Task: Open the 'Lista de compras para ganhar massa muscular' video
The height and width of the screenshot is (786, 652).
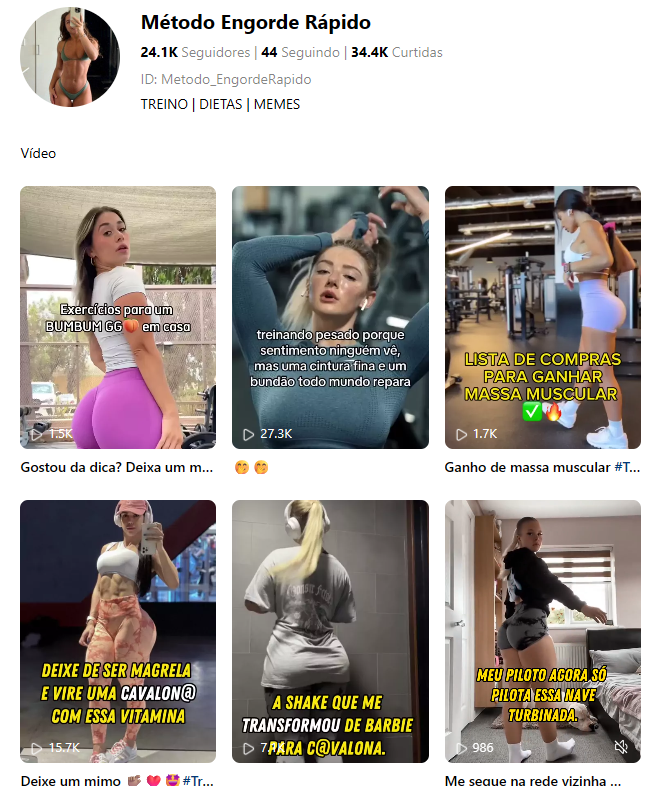Action: click(x=542, y=317)
